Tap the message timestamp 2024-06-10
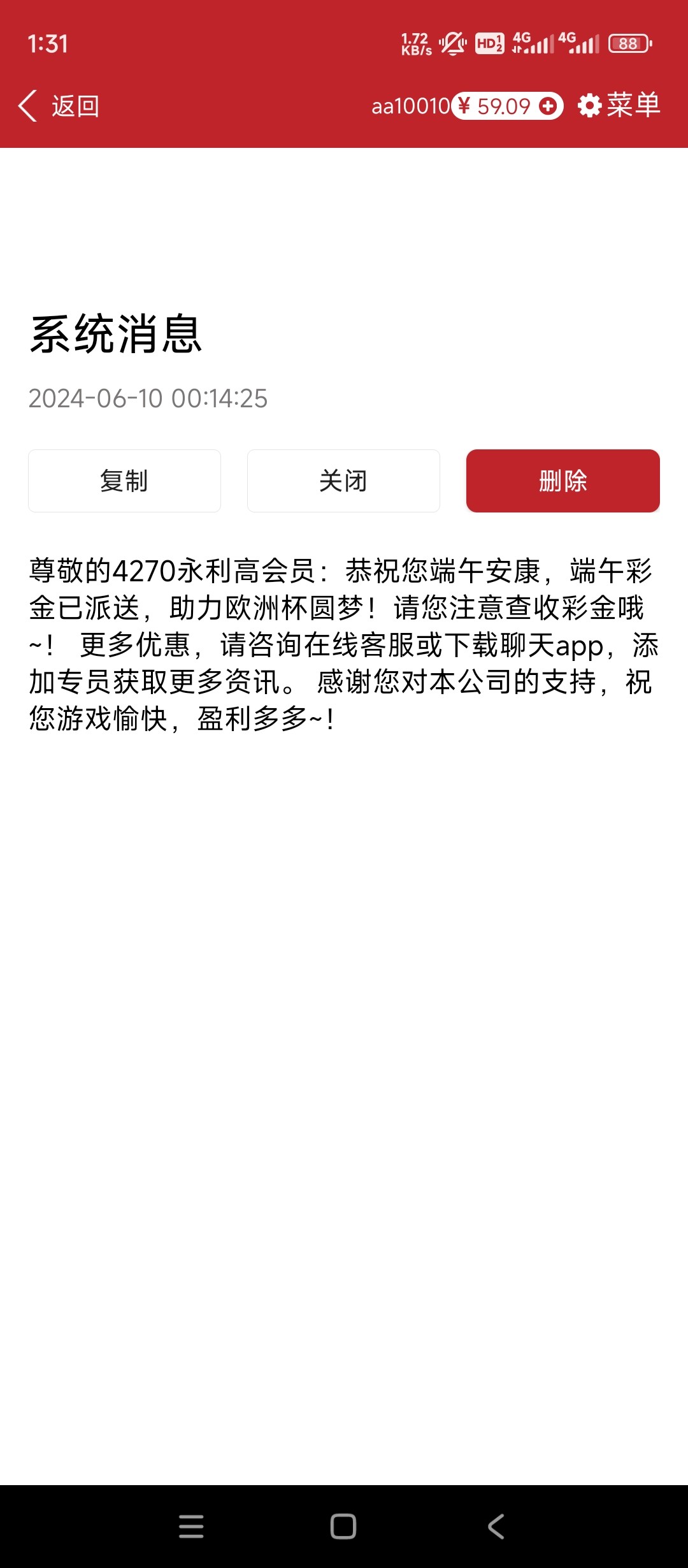The height and width of the screenshot is (1568, 688). (x=148, y=400)
